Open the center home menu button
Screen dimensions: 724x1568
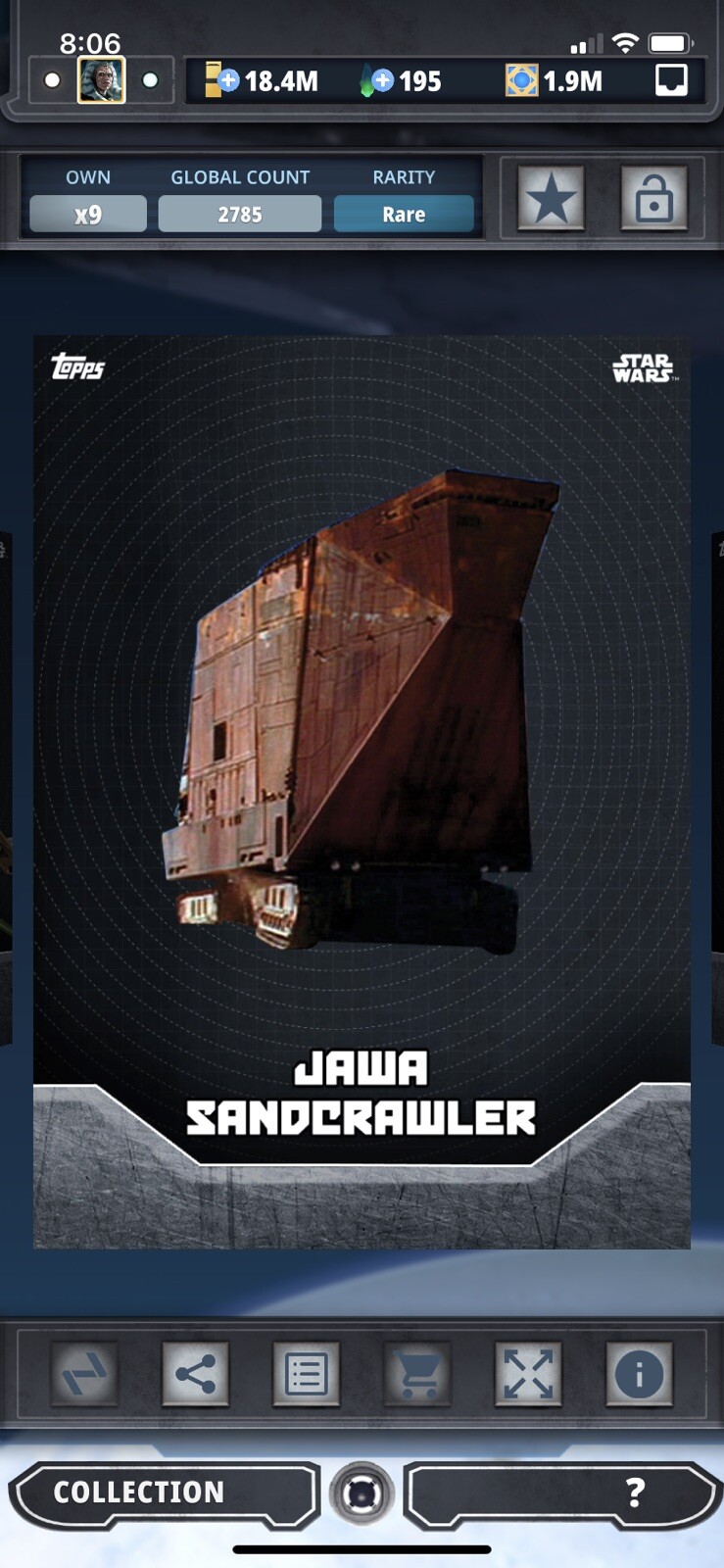[x=362, y=1494]
